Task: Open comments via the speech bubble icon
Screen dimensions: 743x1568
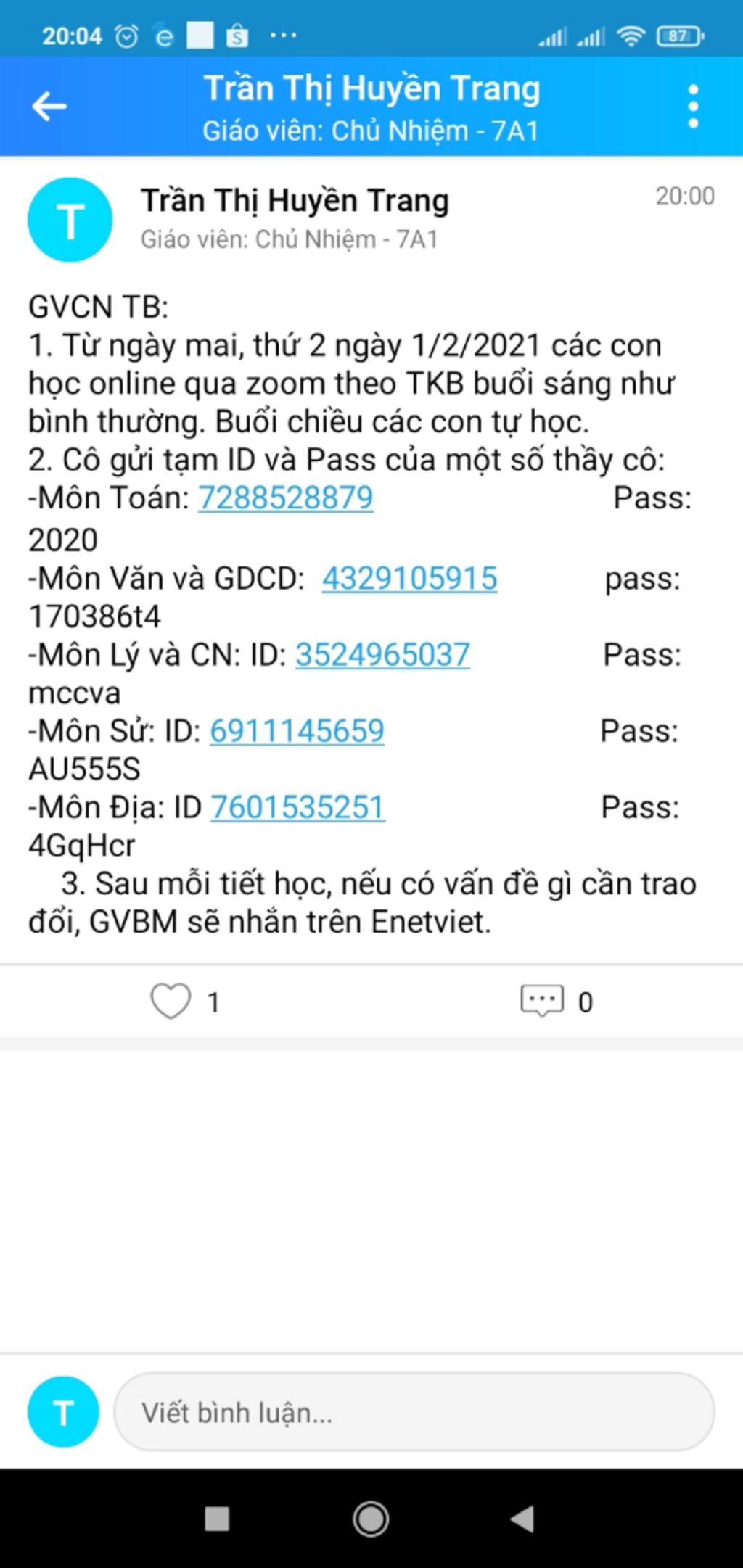Action: [x=542, y=1002]
